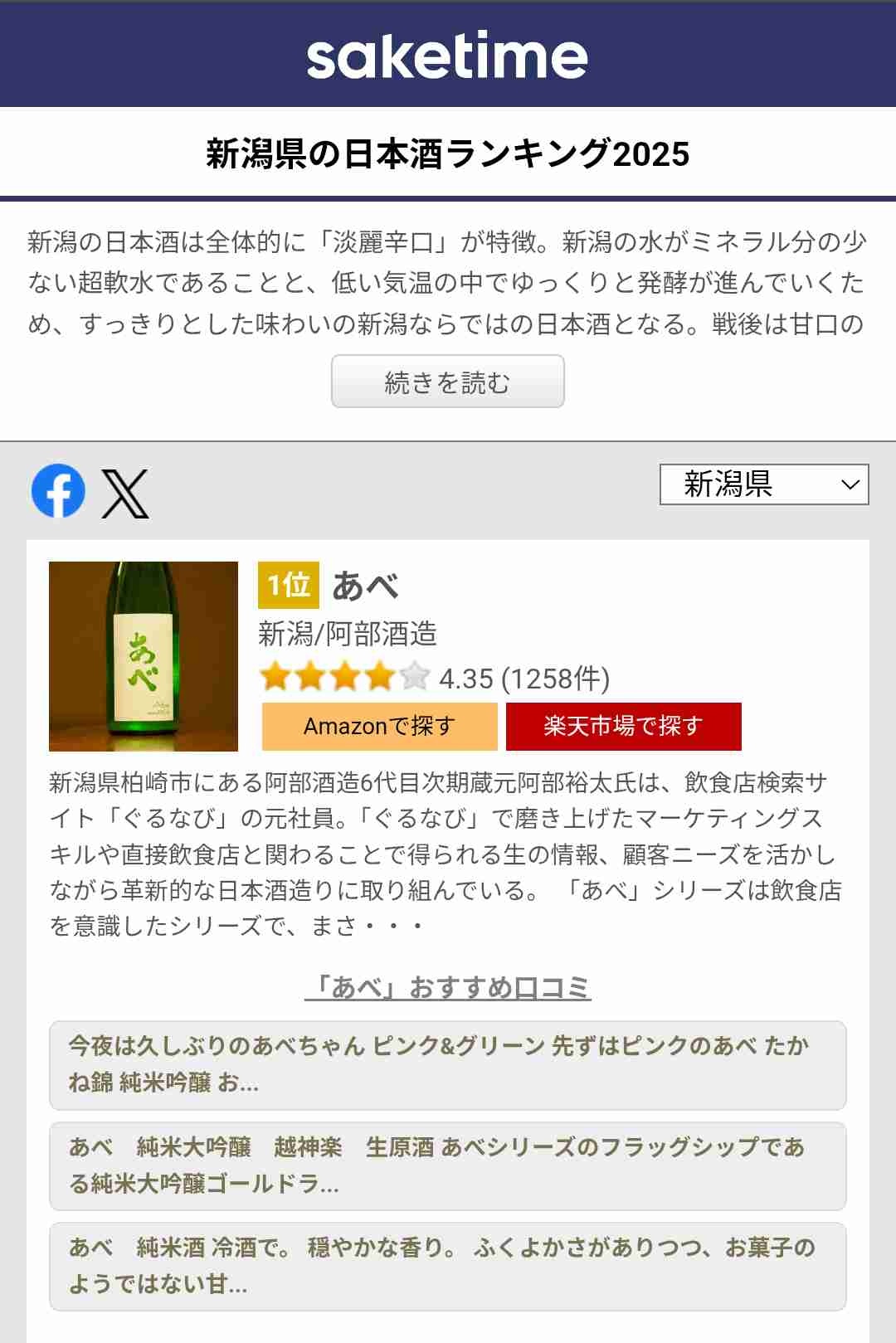Tap 続きを読む to expand the description
Image resolution: width=896 pixels, height=1343 pixels.
tap(447, 382)
